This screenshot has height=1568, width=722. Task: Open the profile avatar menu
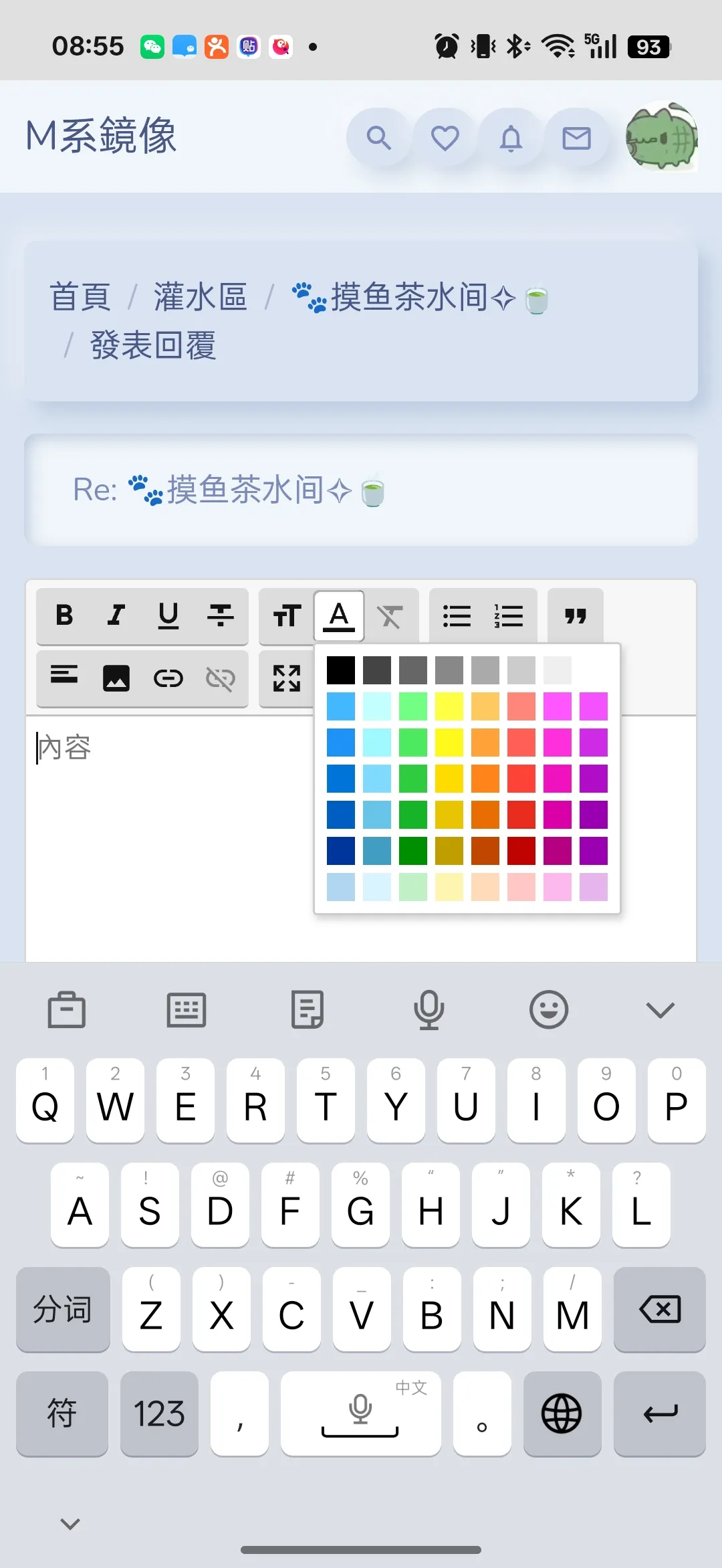pyautogui.click(x=661, y=137)
